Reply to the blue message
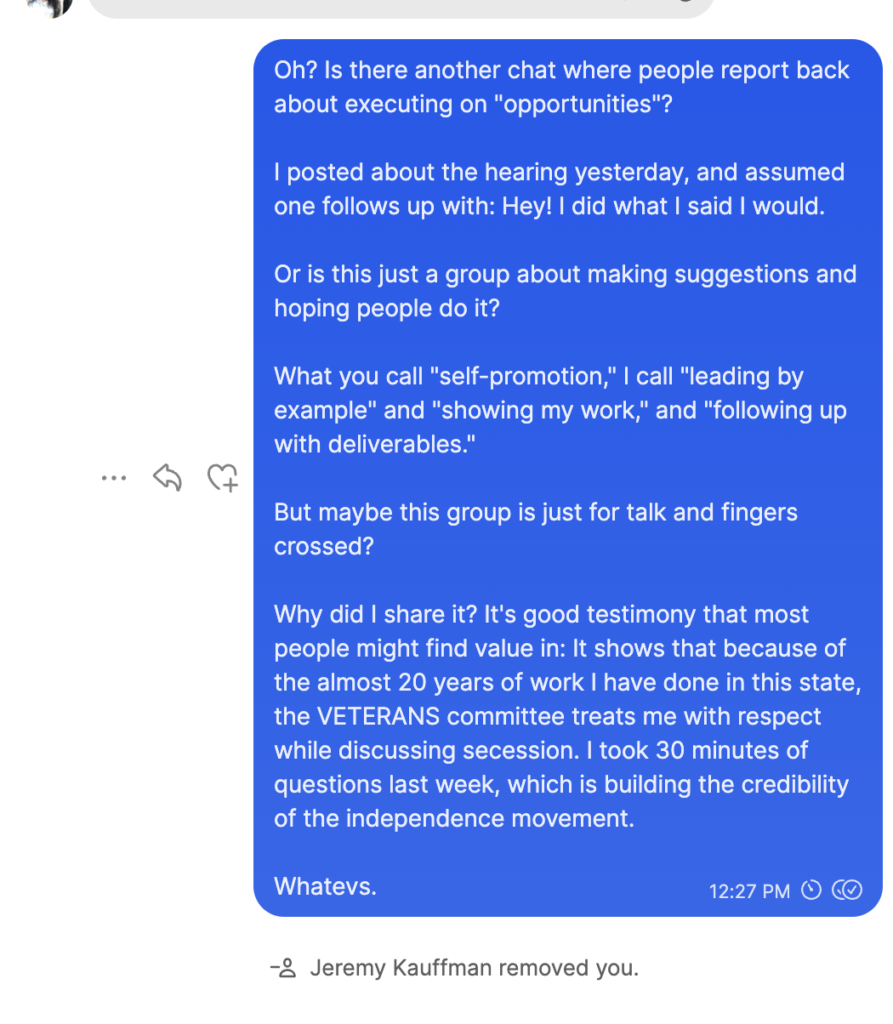The width and height of the screenshot is (893, 1024). [x=167, y=478]
